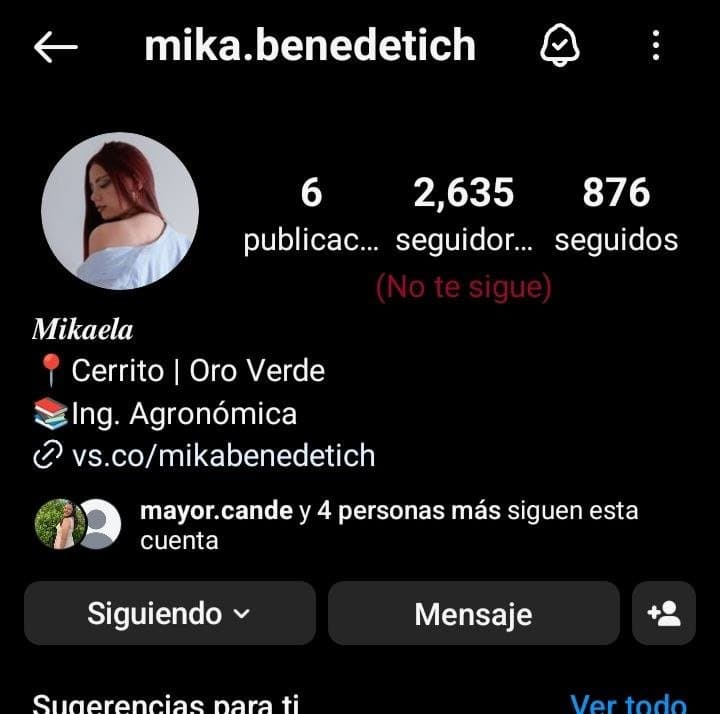Open the vs.co/mikabenedetich link

[x=222, y=456]
